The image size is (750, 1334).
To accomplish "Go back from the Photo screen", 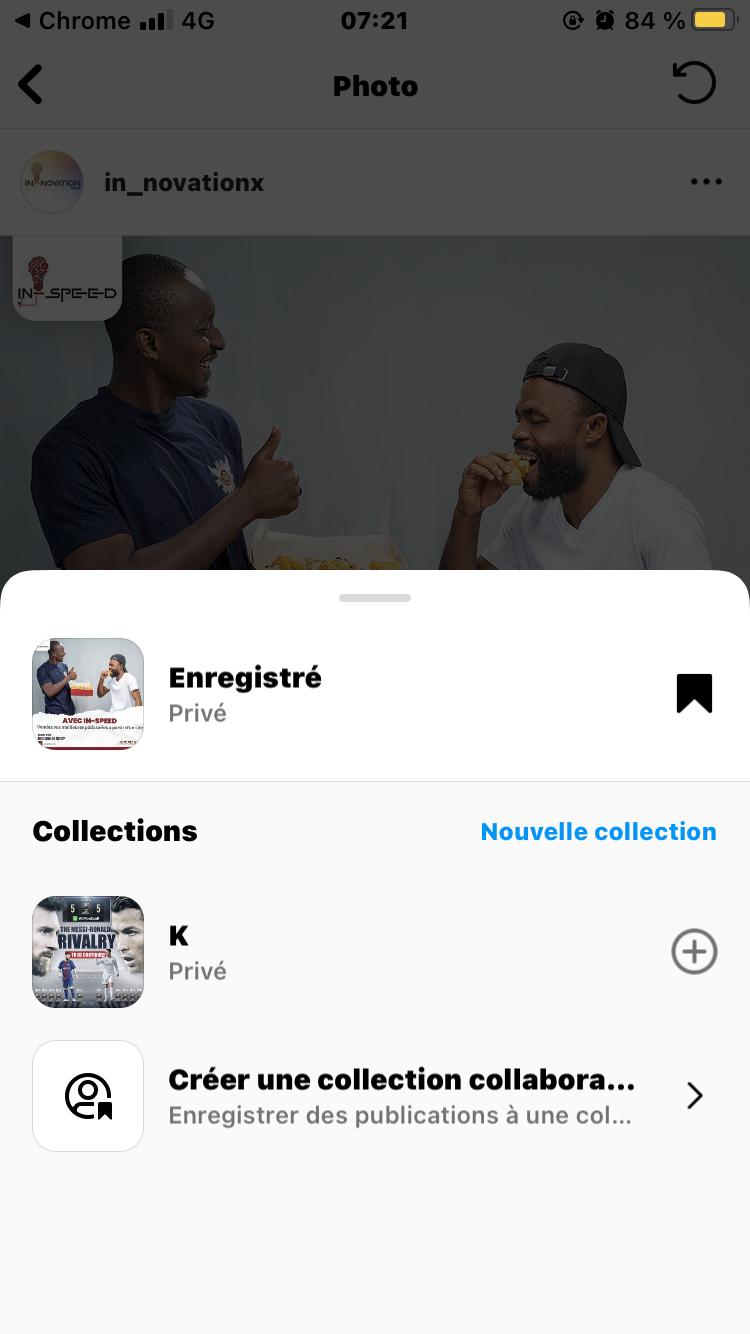I will [x=31, y=85].
